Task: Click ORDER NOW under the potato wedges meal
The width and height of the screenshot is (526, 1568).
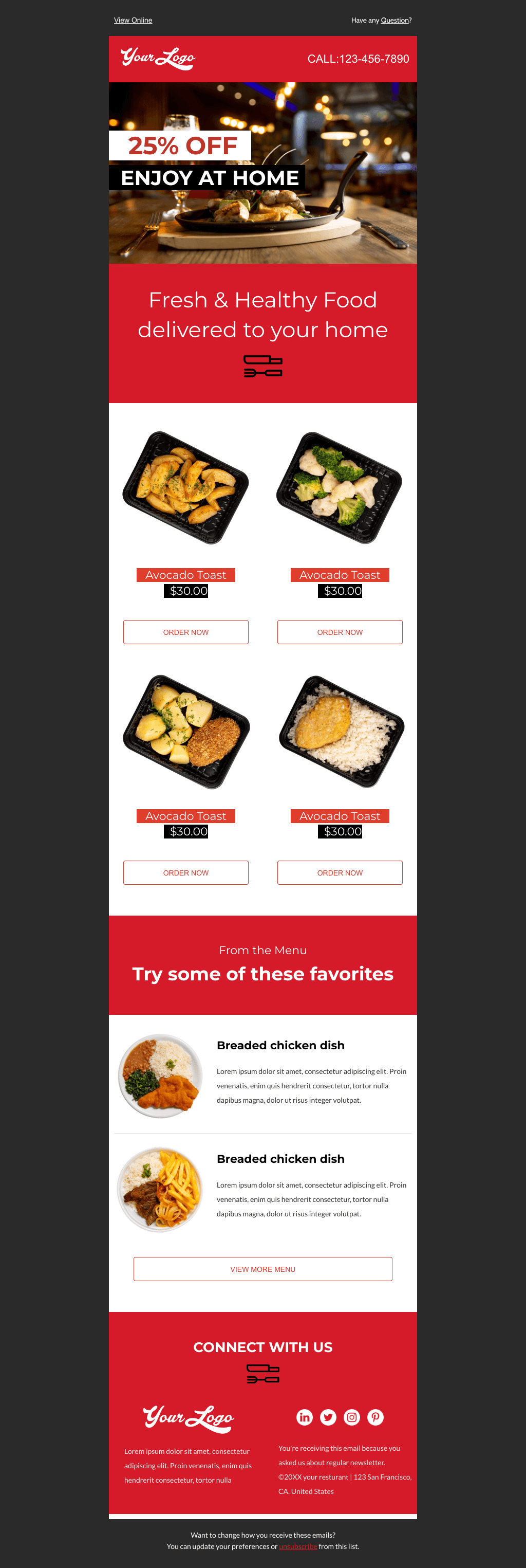Action: point(185,632)
